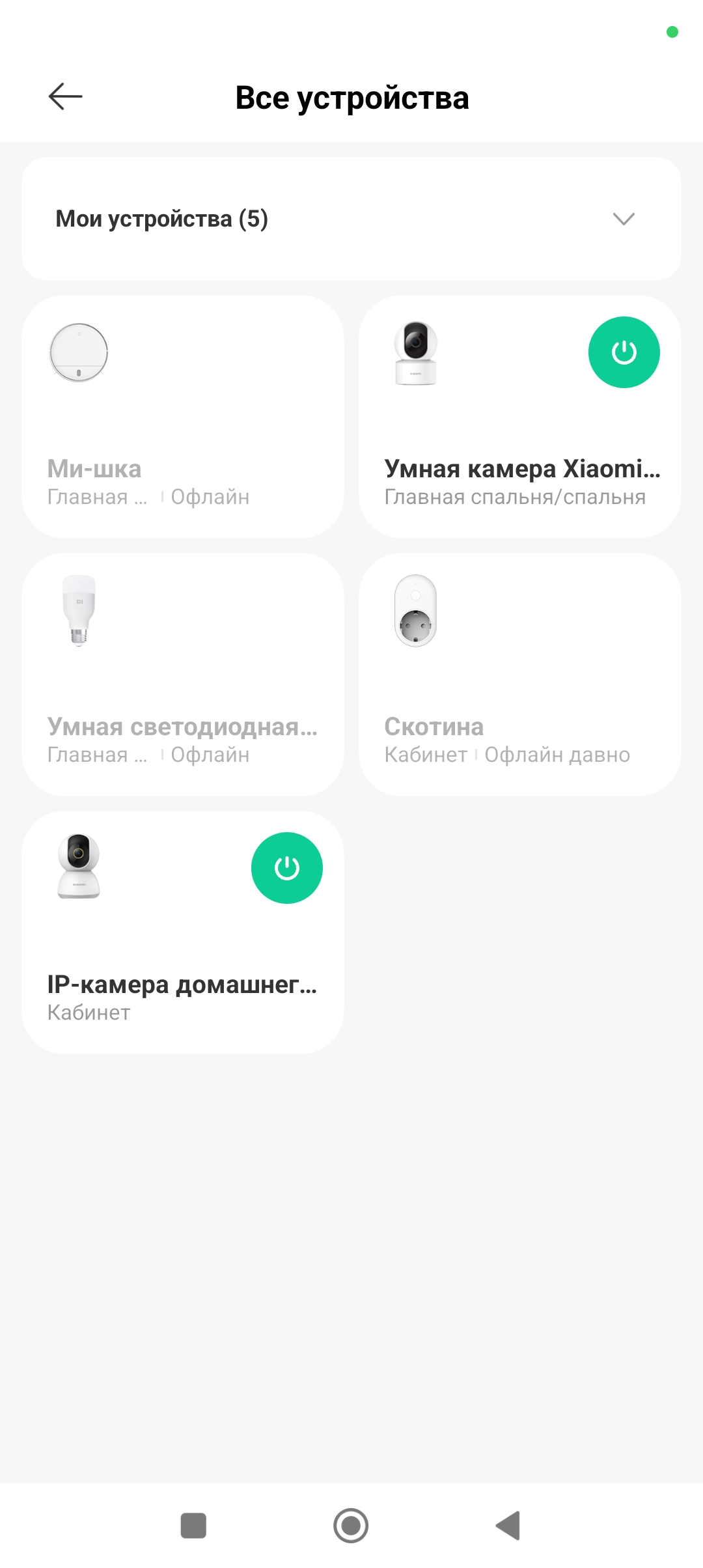Toggle power for the IP-камера in Кабинет
The height and width of the screenshot is (1568, 703).
pos(286,868)
